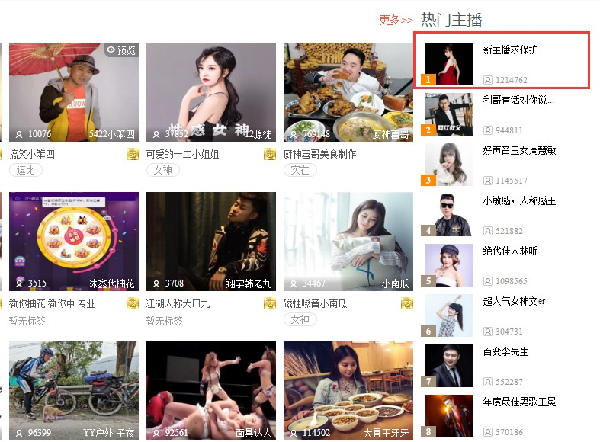Open the restaurant meal stream with 114502 viewers
600x442 pixels.
348,390
